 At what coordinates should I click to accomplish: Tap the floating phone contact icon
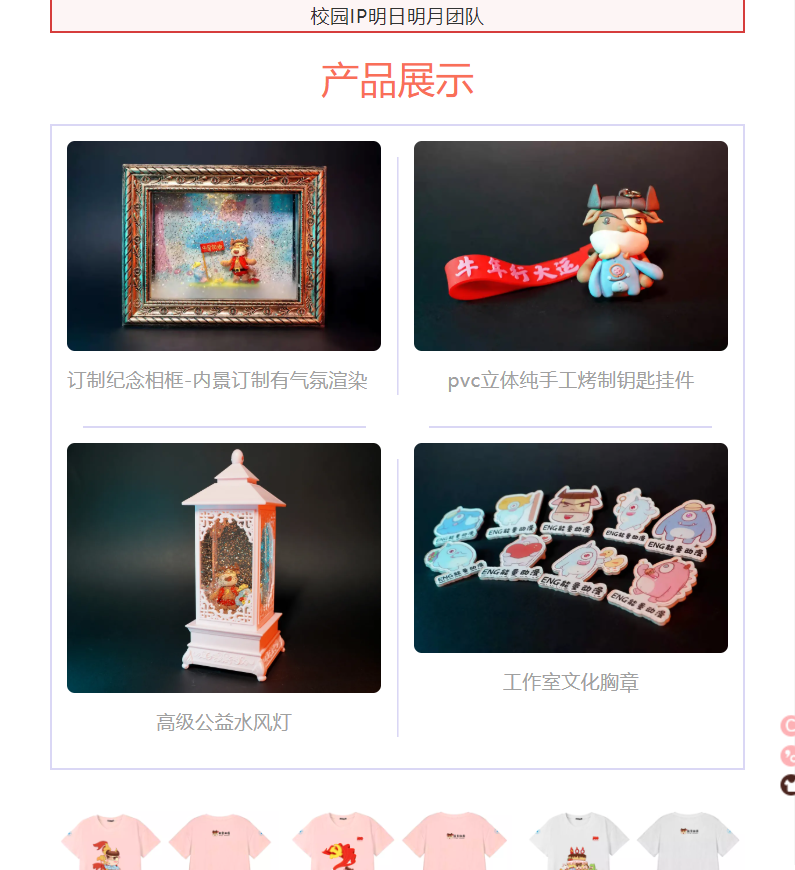point(788,756)
